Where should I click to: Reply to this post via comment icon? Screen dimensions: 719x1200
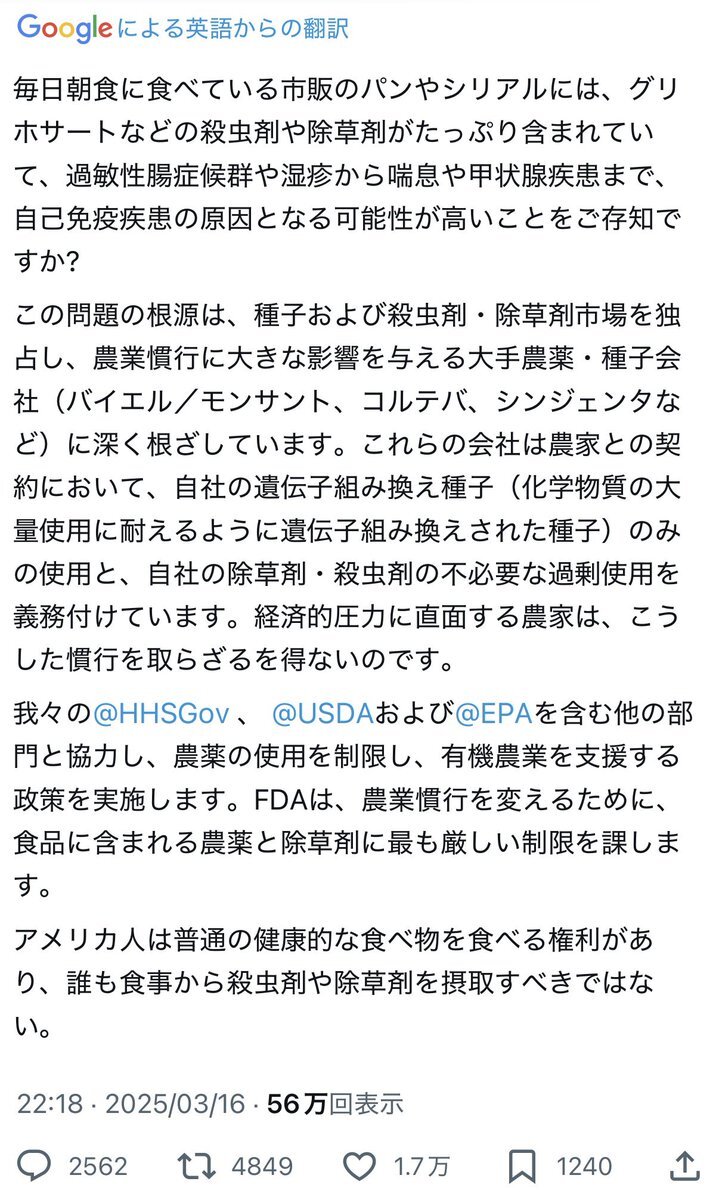point(37,1165)
